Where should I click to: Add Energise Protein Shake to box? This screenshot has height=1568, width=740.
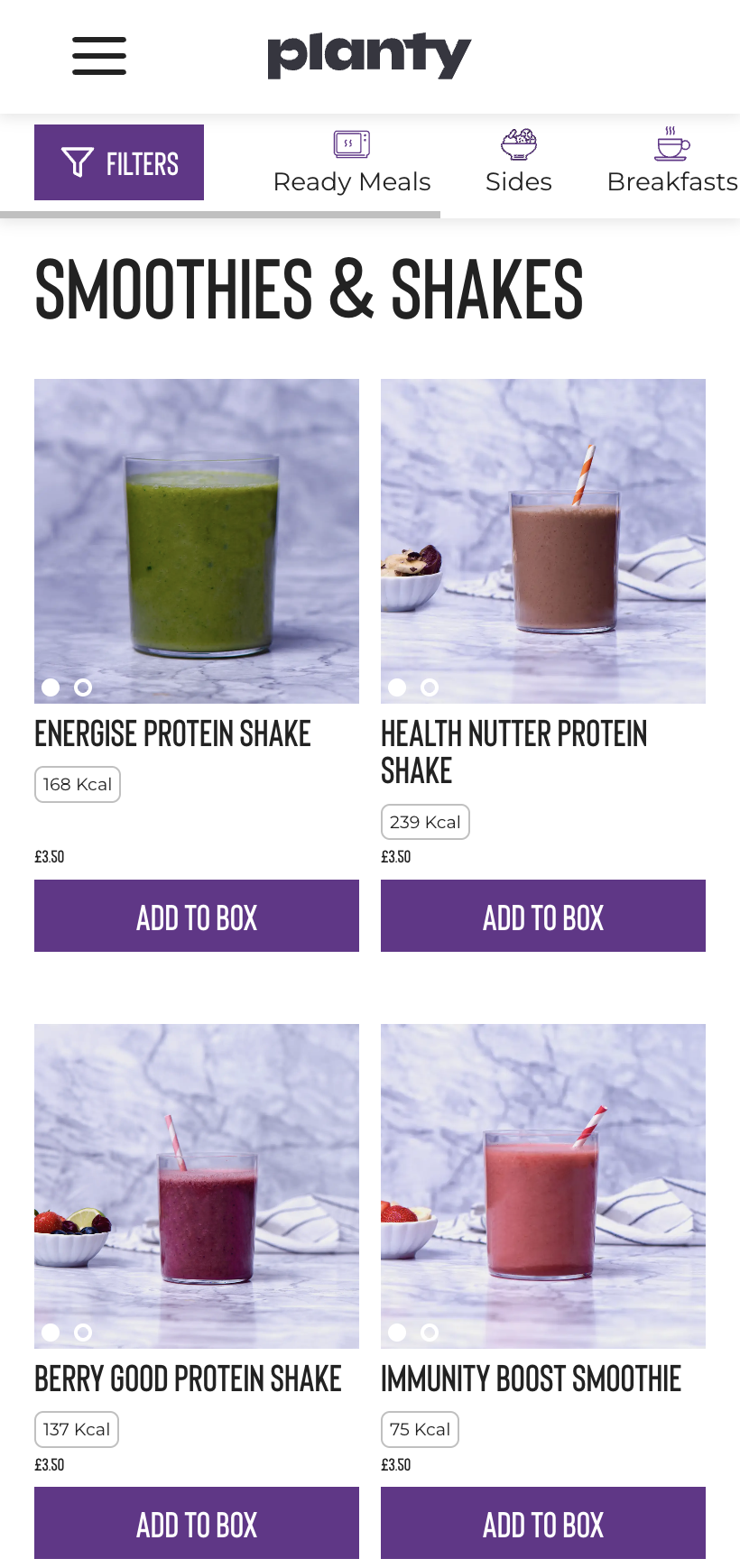click(197, 916)
